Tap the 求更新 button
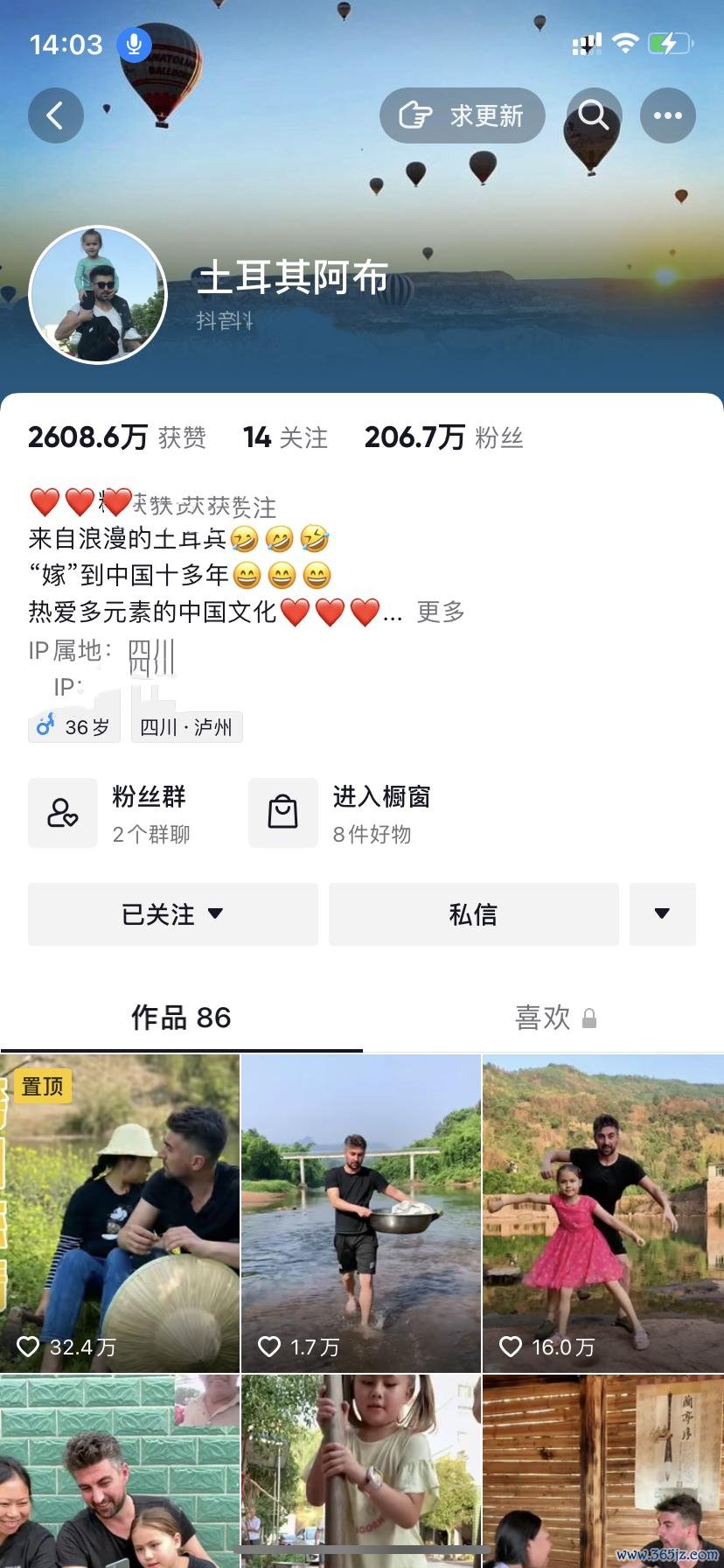 [x=463, y=115]
